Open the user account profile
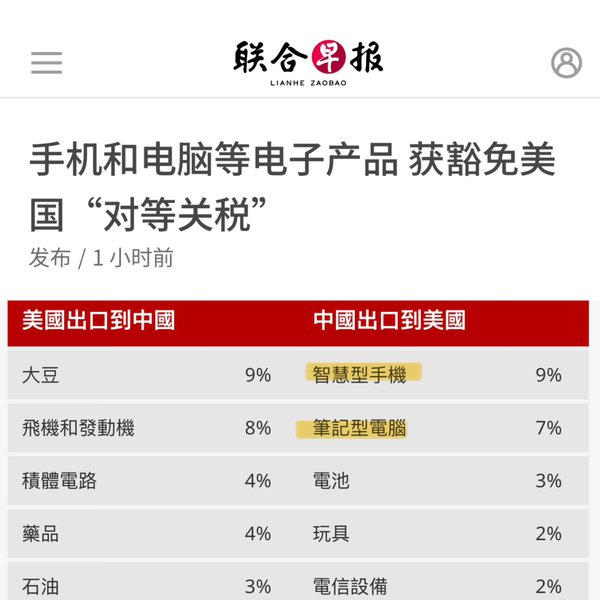The height and width of the screenshot is (600, 600). (x=566, y=63)
